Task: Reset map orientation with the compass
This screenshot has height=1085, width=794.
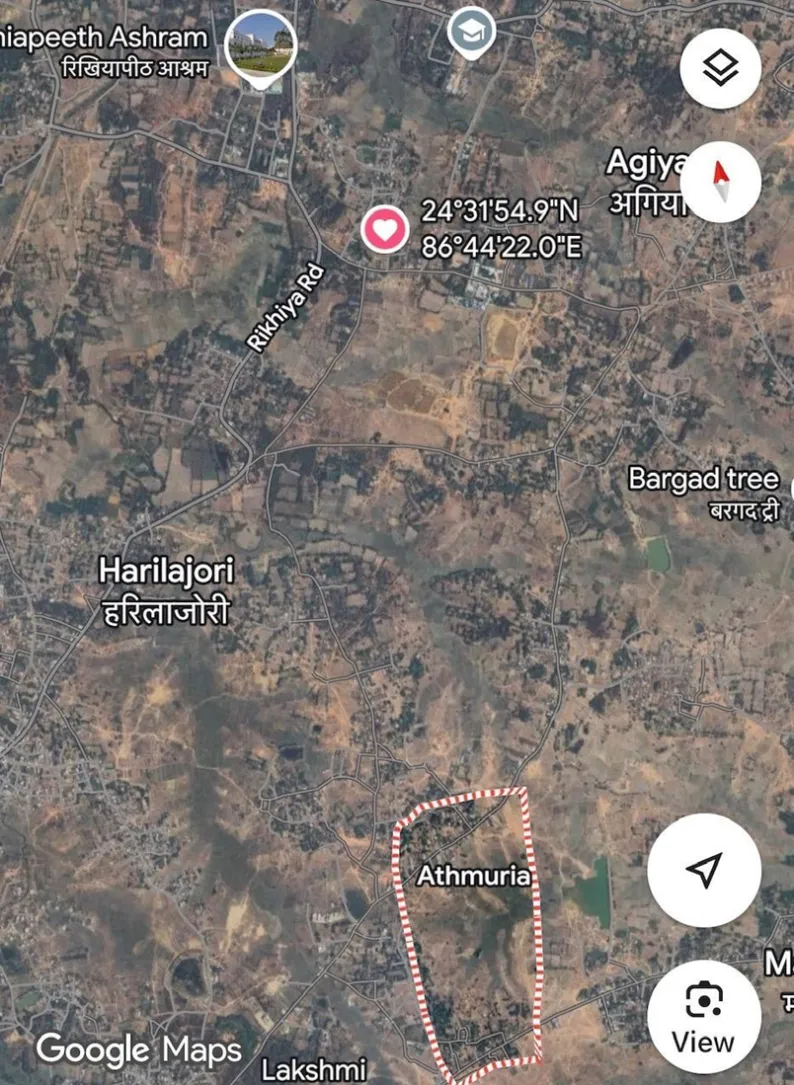Action: [720, 182]
